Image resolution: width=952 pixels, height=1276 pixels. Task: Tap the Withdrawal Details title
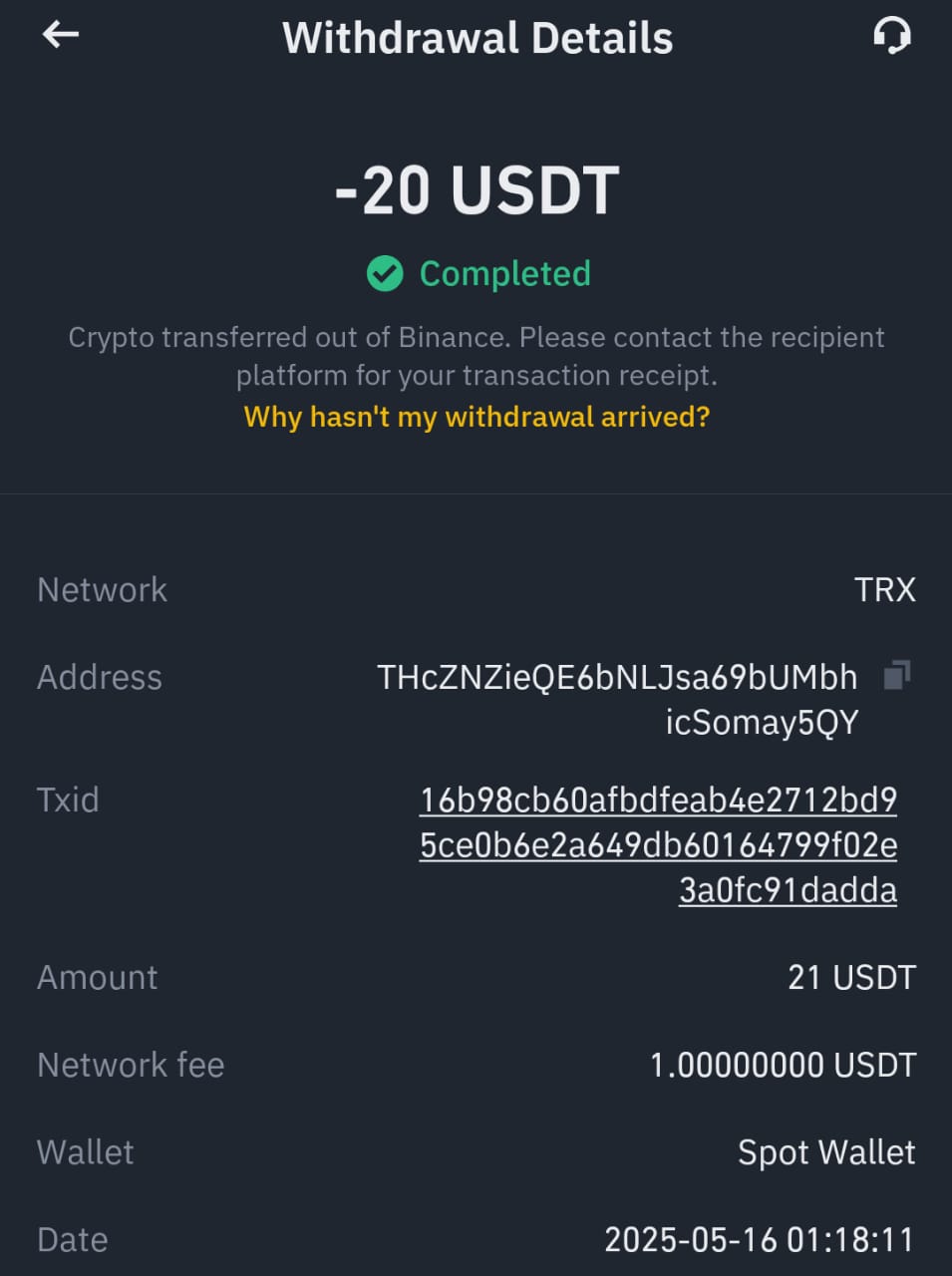tap(476, 38)
